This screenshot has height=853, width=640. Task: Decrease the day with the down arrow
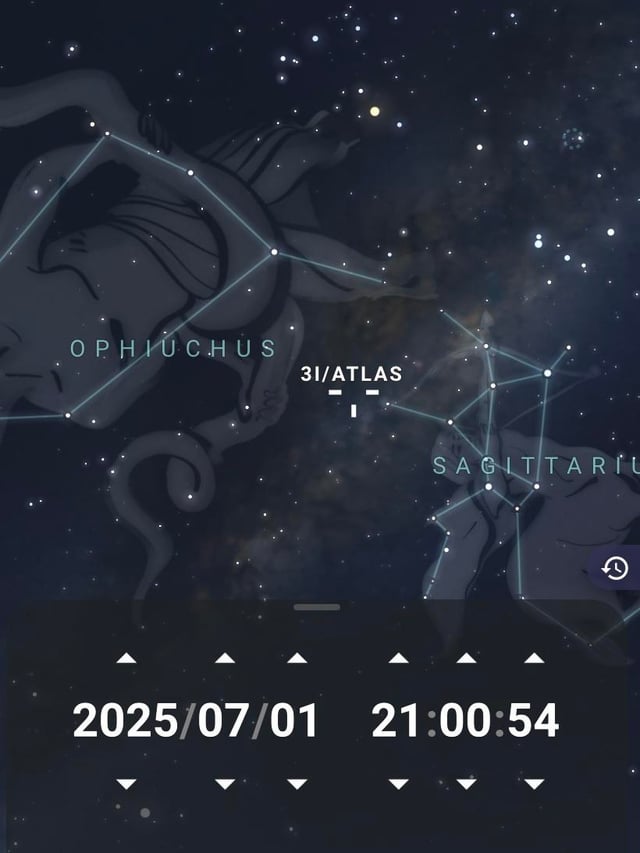click(296, 783)
